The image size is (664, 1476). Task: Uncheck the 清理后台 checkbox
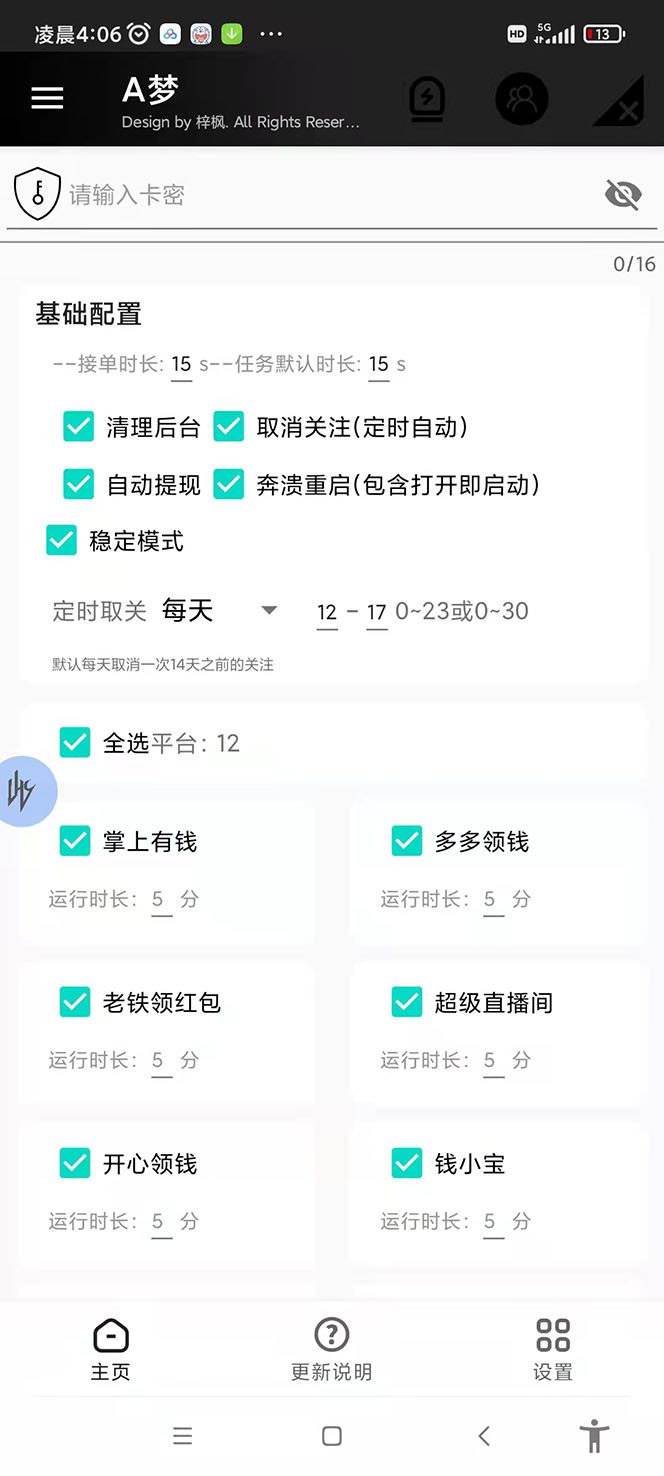click(x=79, y=427)
